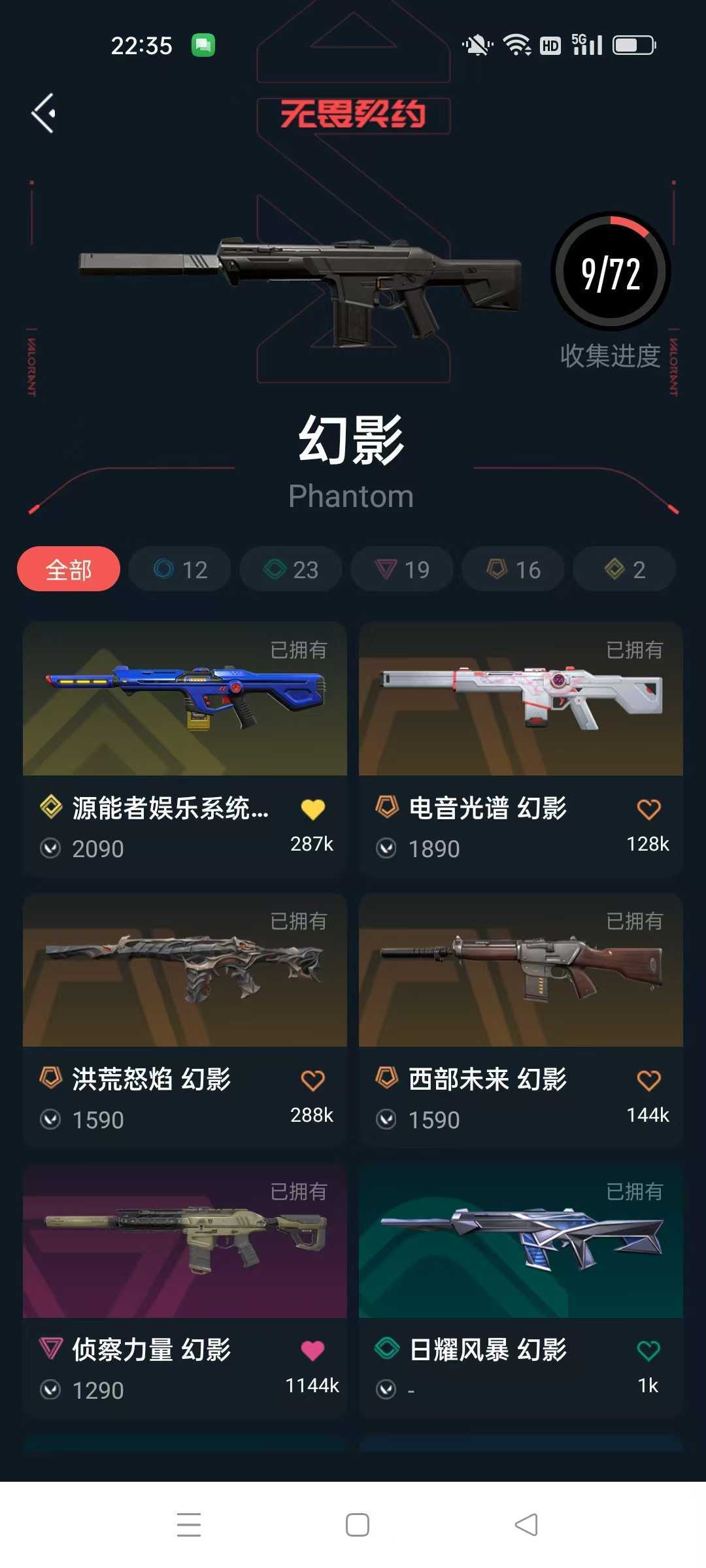
Task: Tap the system home button
Action: tap(357, 1525)
